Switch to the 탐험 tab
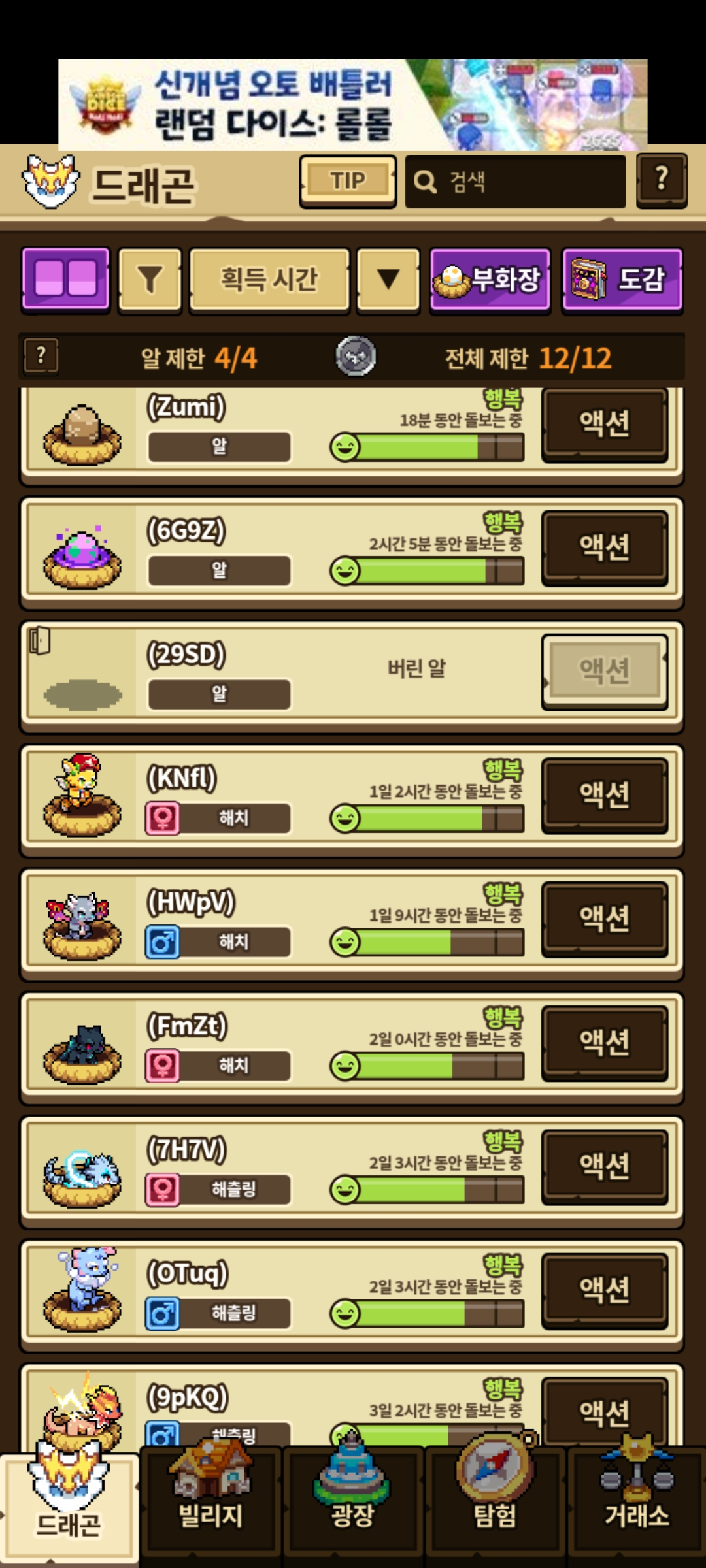 point(496,1503)
